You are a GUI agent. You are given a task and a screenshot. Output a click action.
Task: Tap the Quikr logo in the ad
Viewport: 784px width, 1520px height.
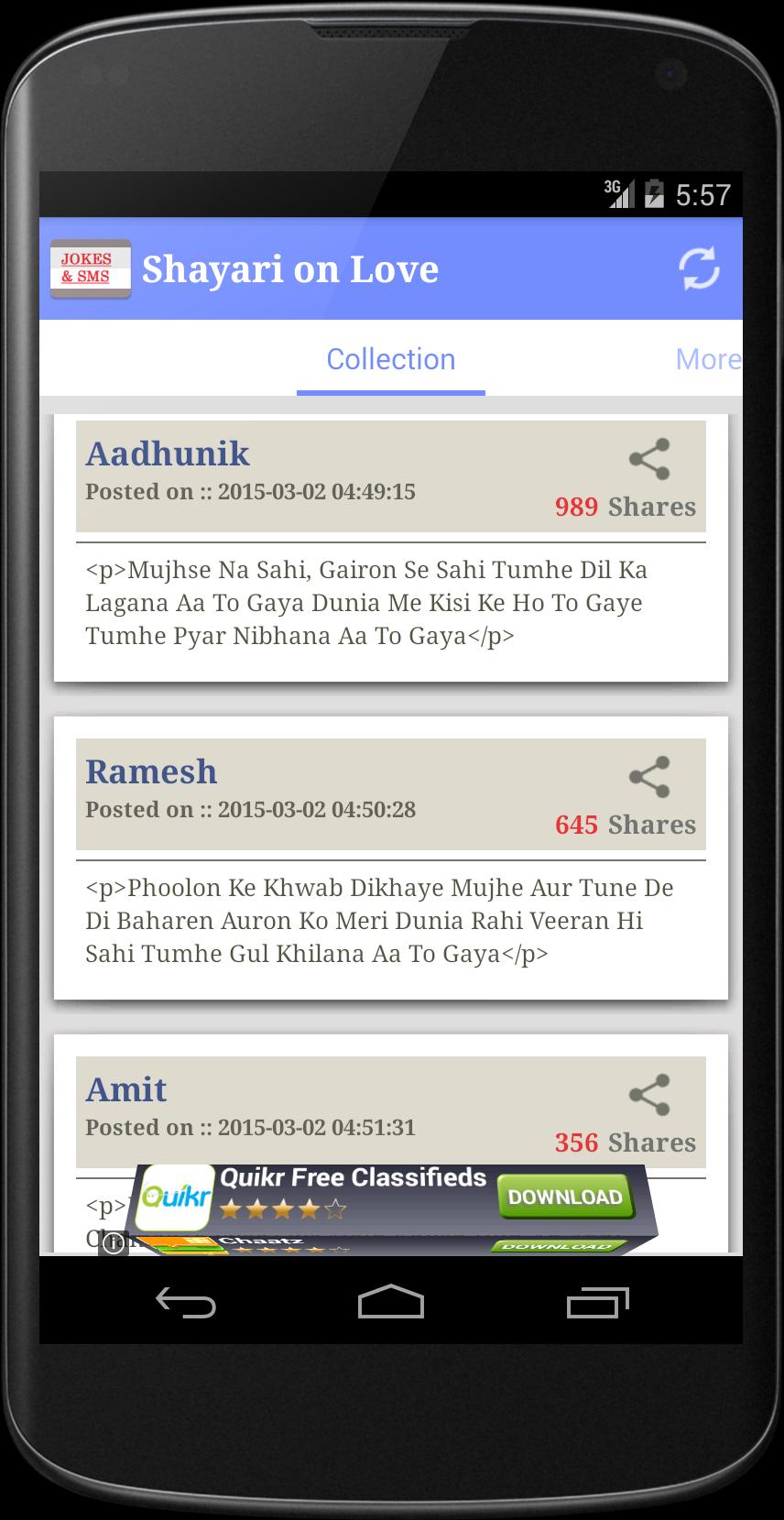pos(174,1197)
